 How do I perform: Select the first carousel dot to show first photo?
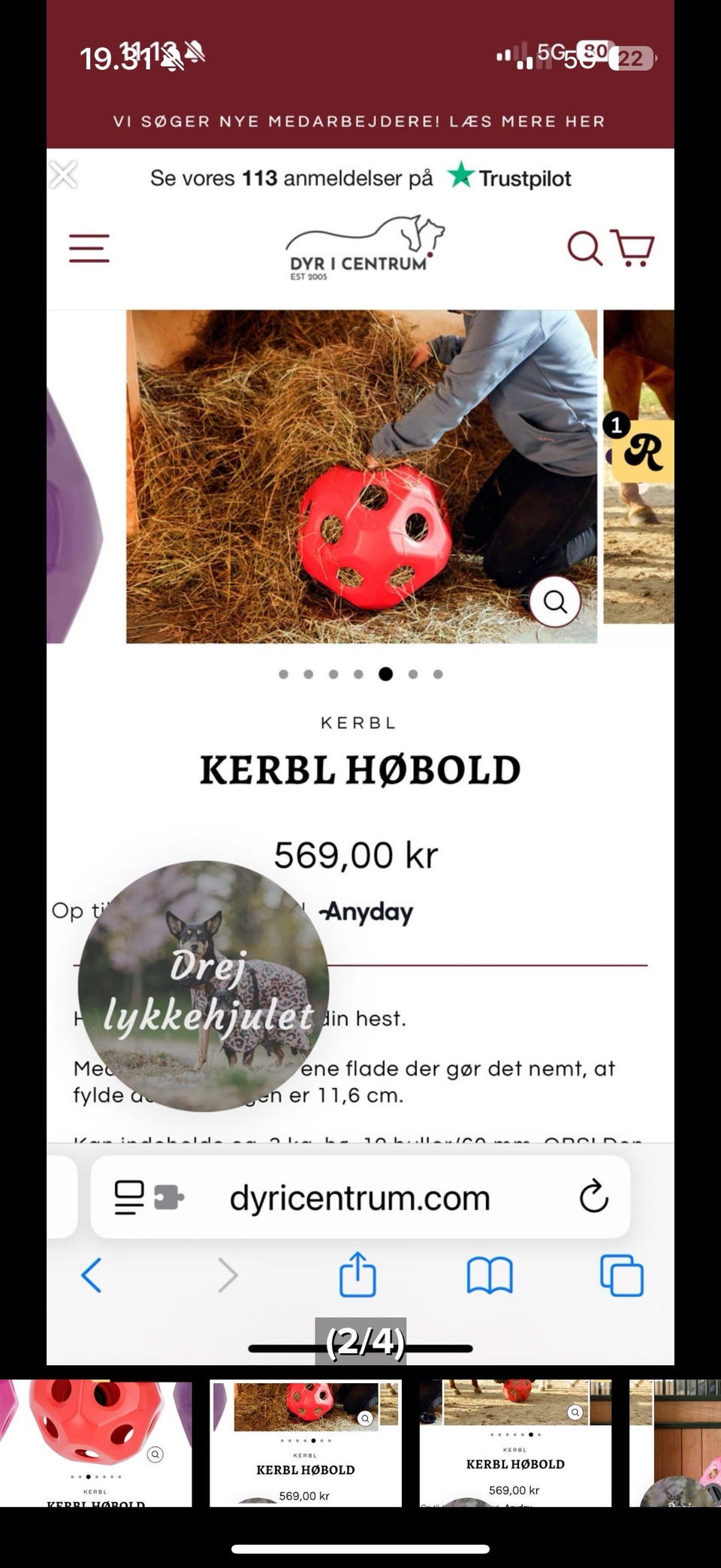click(284, 675)
